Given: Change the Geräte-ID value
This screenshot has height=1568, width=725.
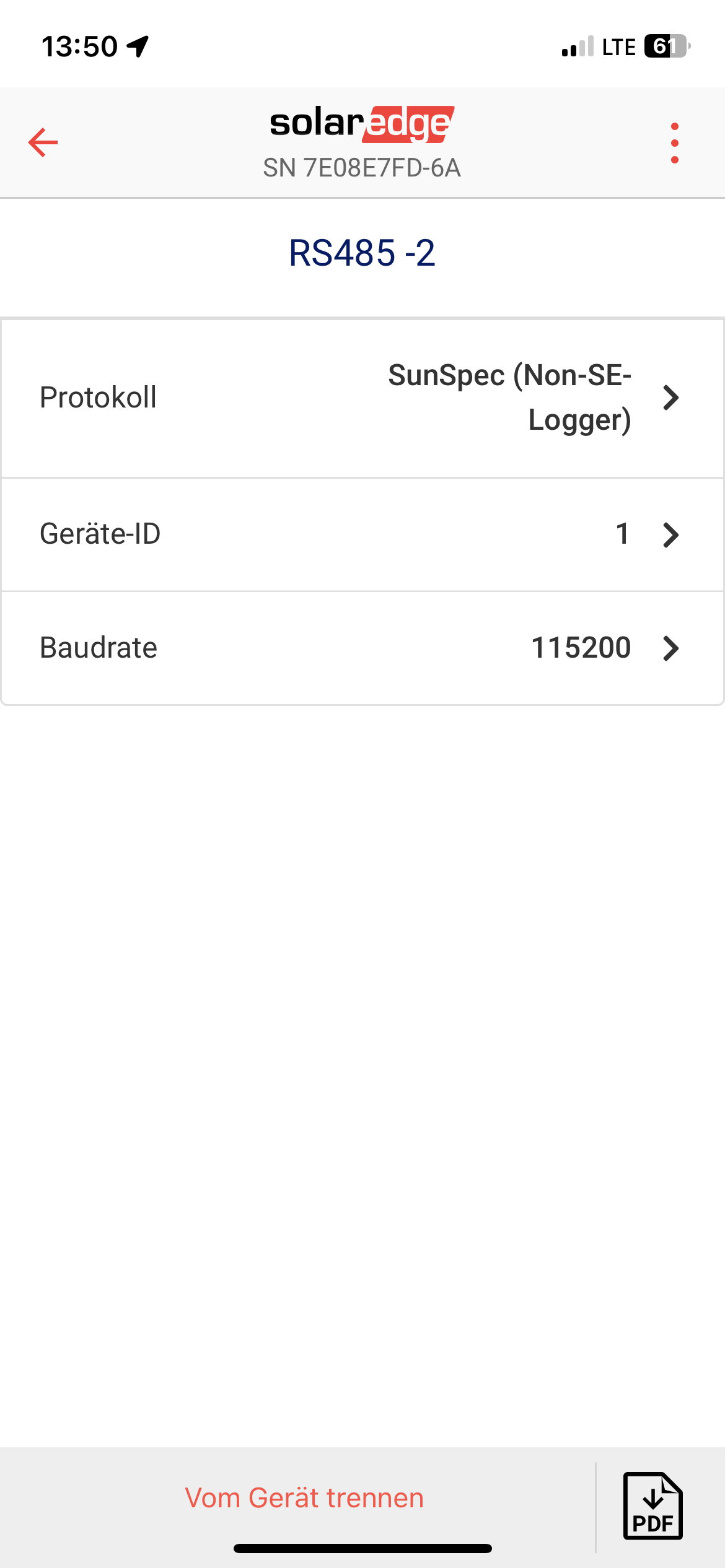Looking at the screenshot, I should pos(362,534).
